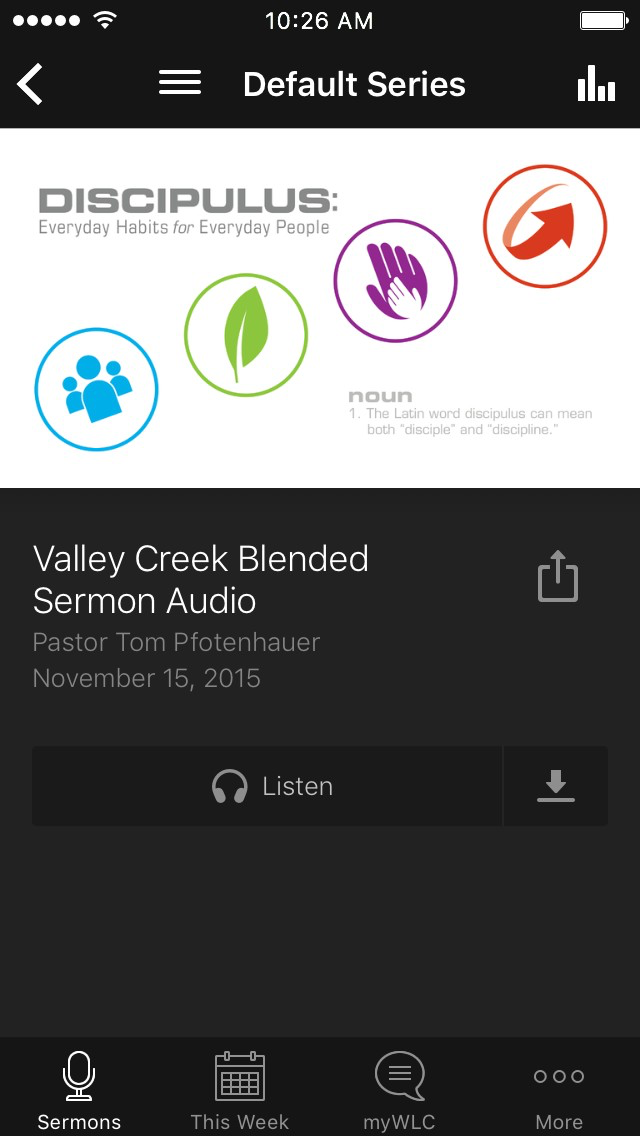Open the More tab
This screenshot has height=1136, width=640.
click(559, 1088)
